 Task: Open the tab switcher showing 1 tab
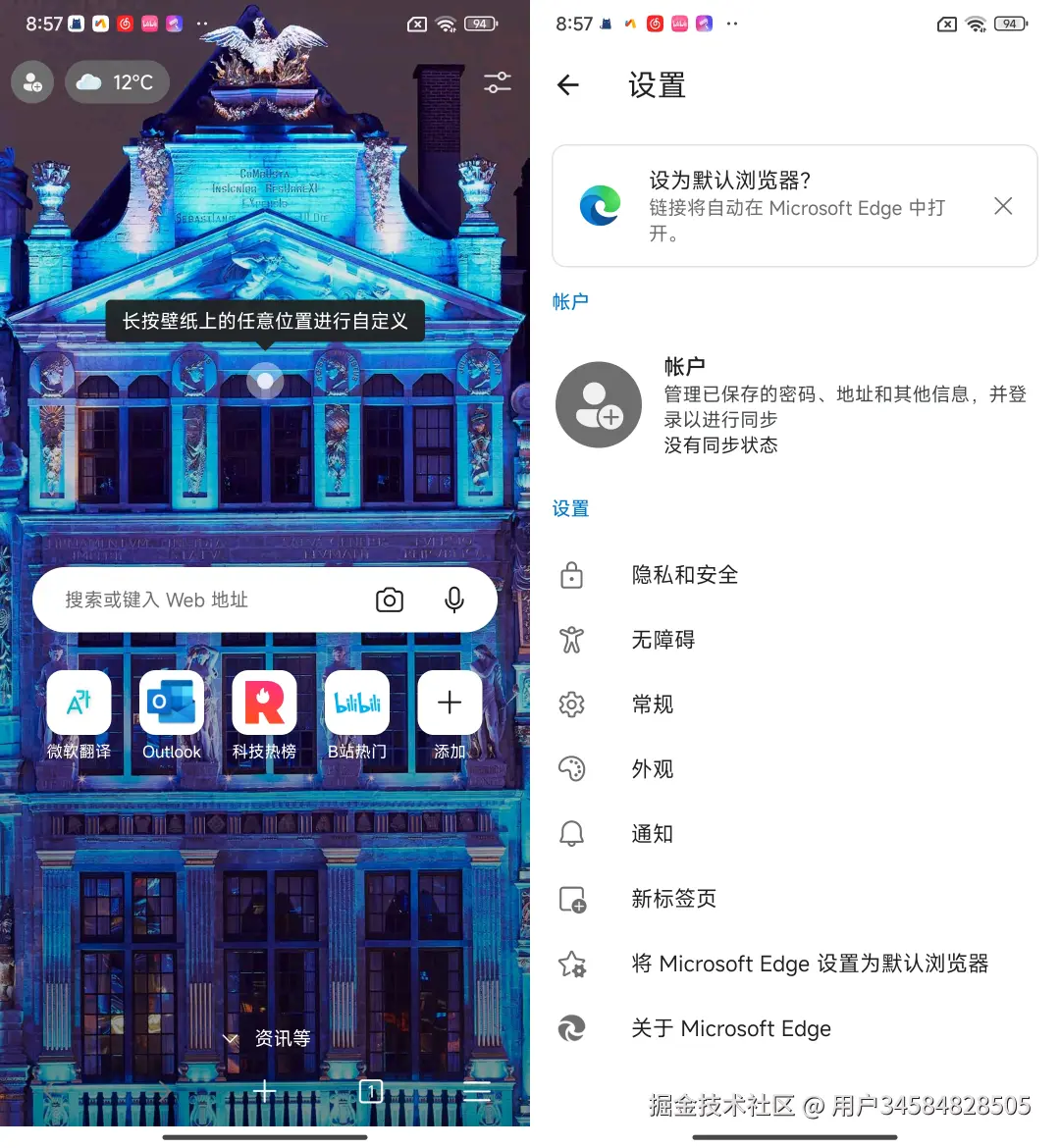371,1090
